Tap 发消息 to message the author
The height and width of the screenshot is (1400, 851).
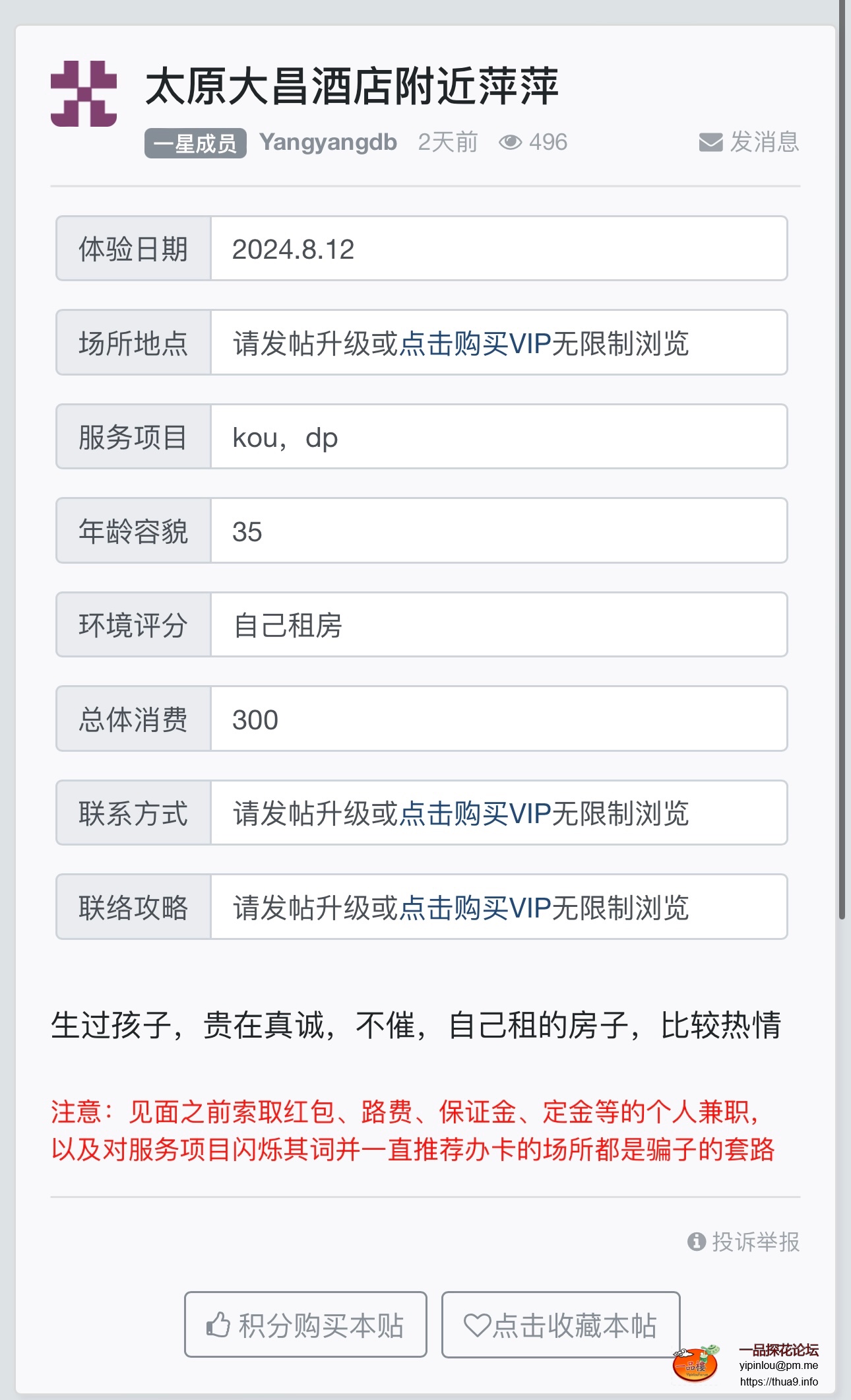coord(749,142)
